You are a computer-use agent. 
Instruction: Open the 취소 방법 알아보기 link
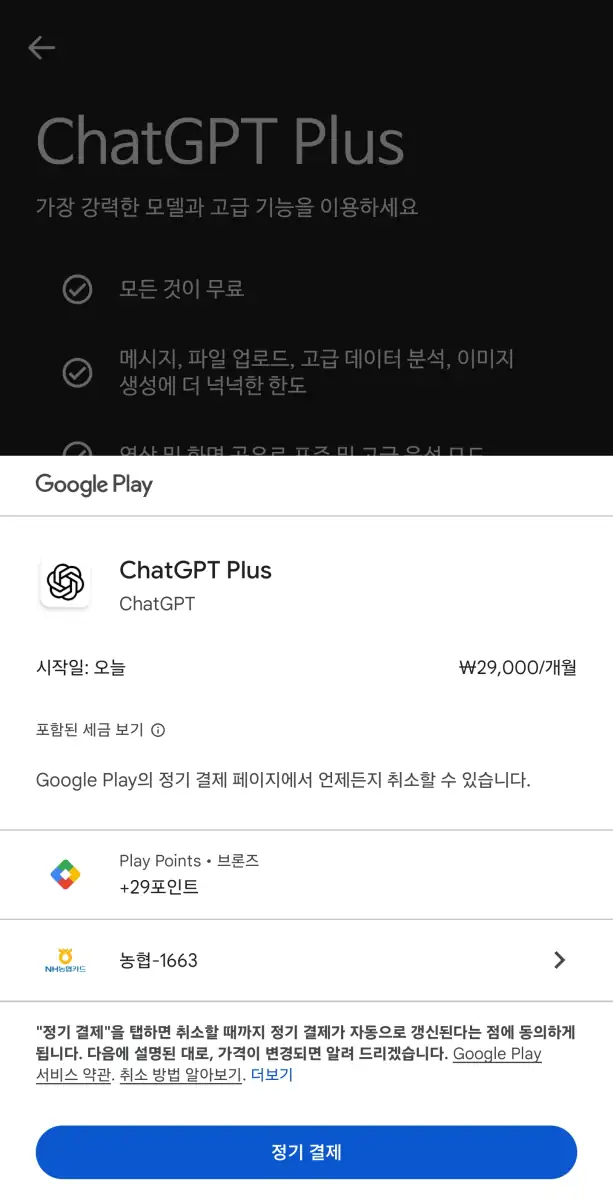click(181, 1075)
